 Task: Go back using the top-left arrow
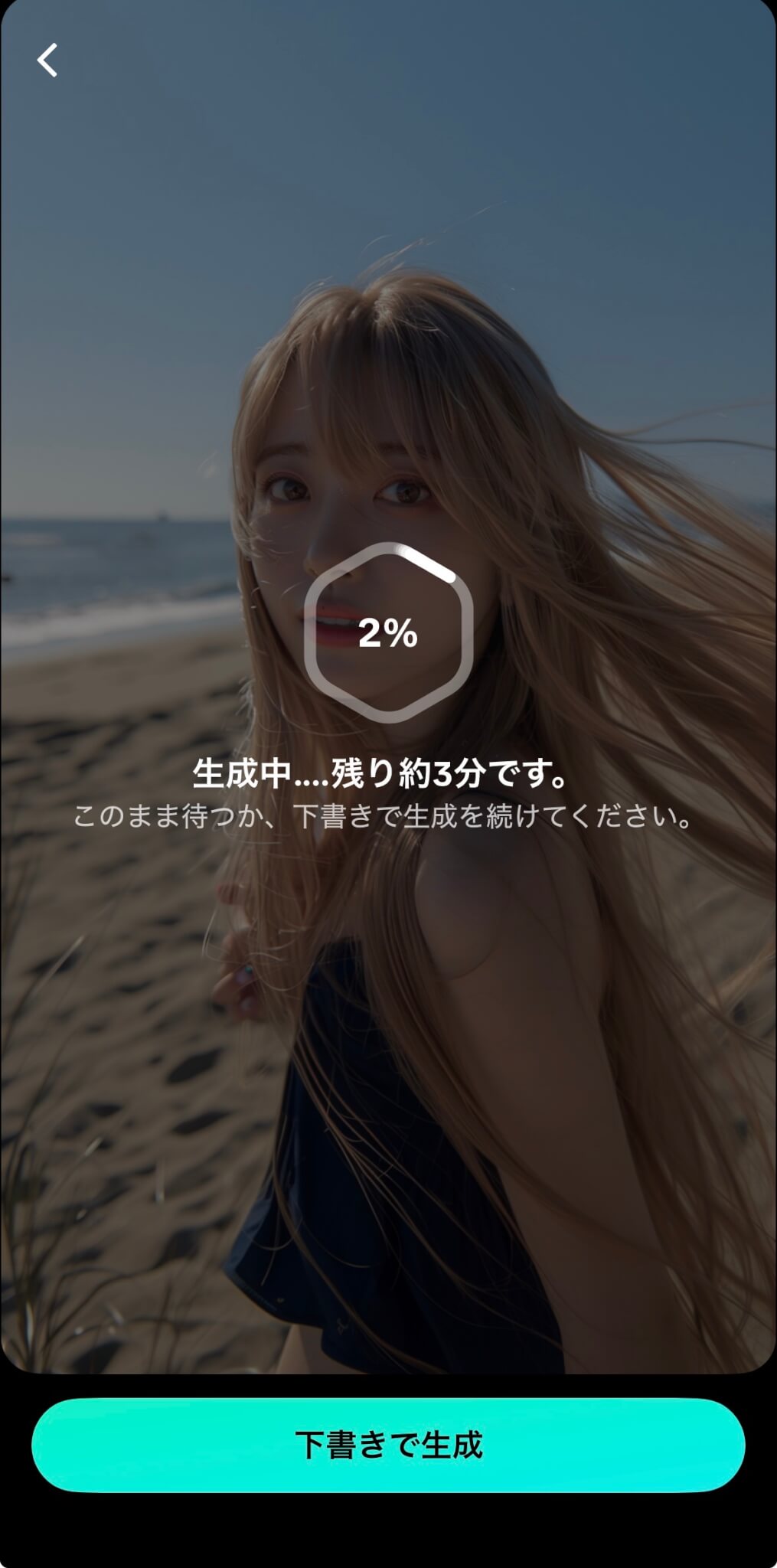(x=47, y=60)
